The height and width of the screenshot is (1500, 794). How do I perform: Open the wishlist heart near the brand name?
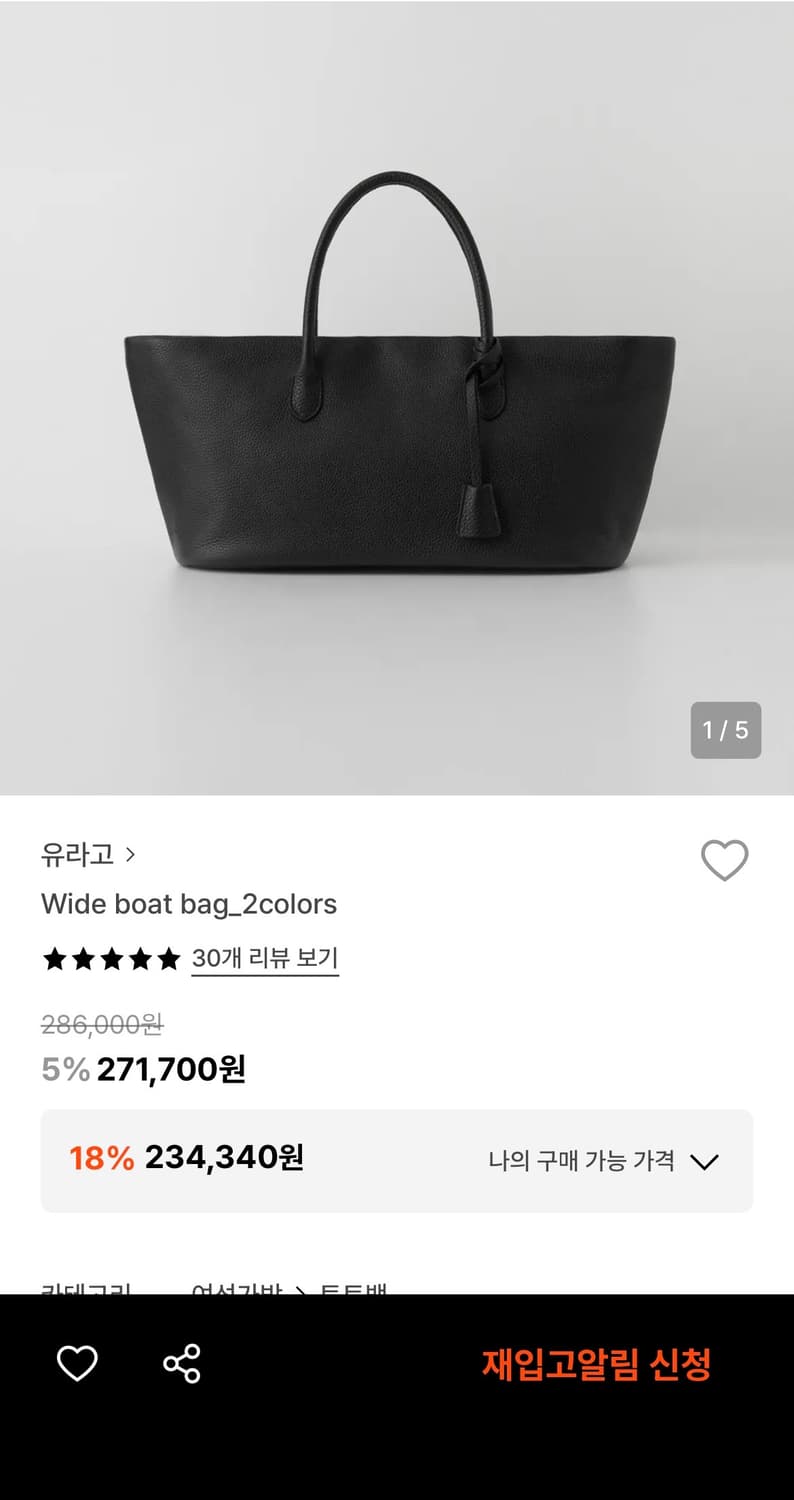(725, 860)
